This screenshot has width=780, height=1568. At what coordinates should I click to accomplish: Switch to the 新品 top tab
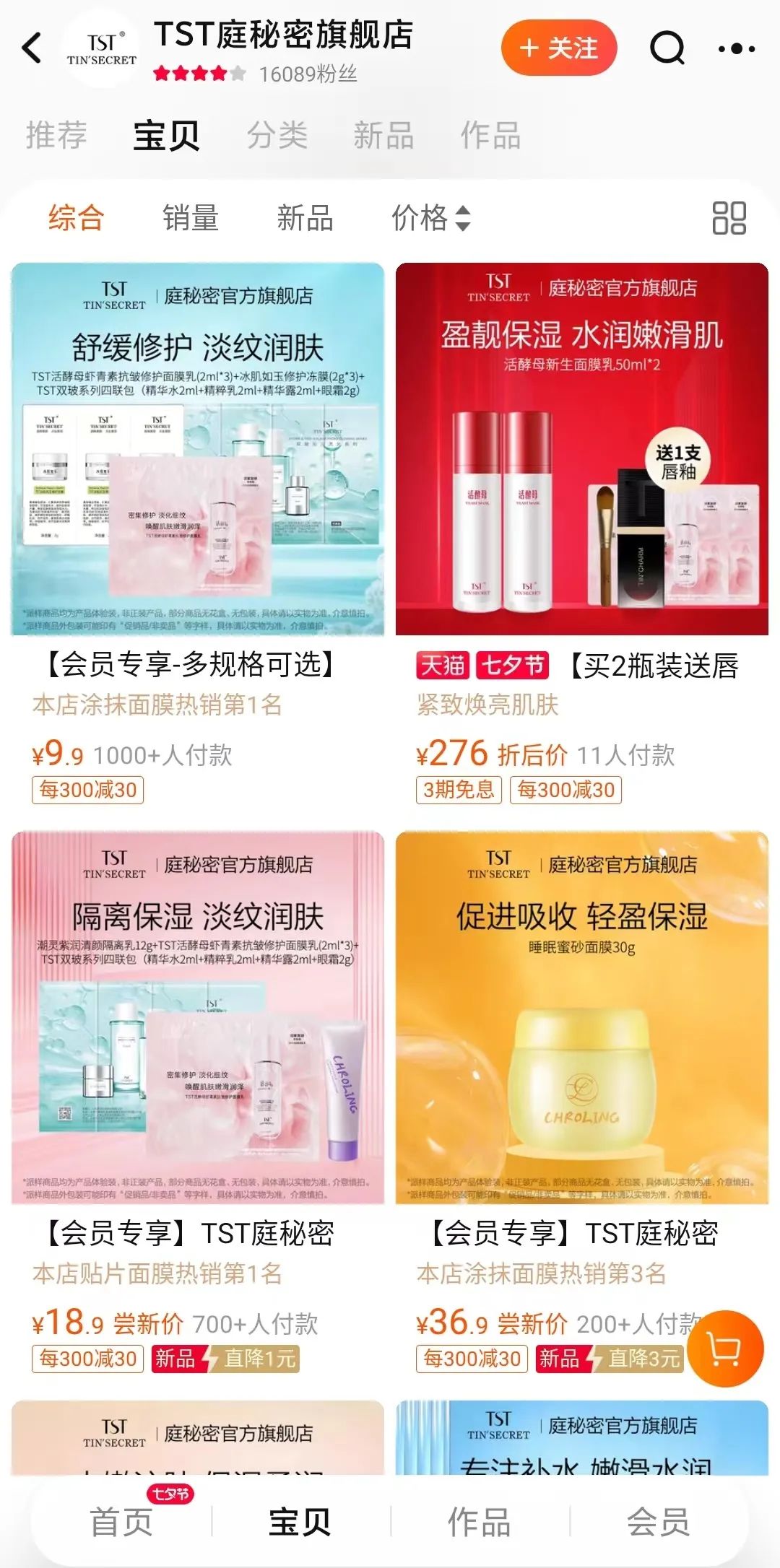[x=383, y=135]
